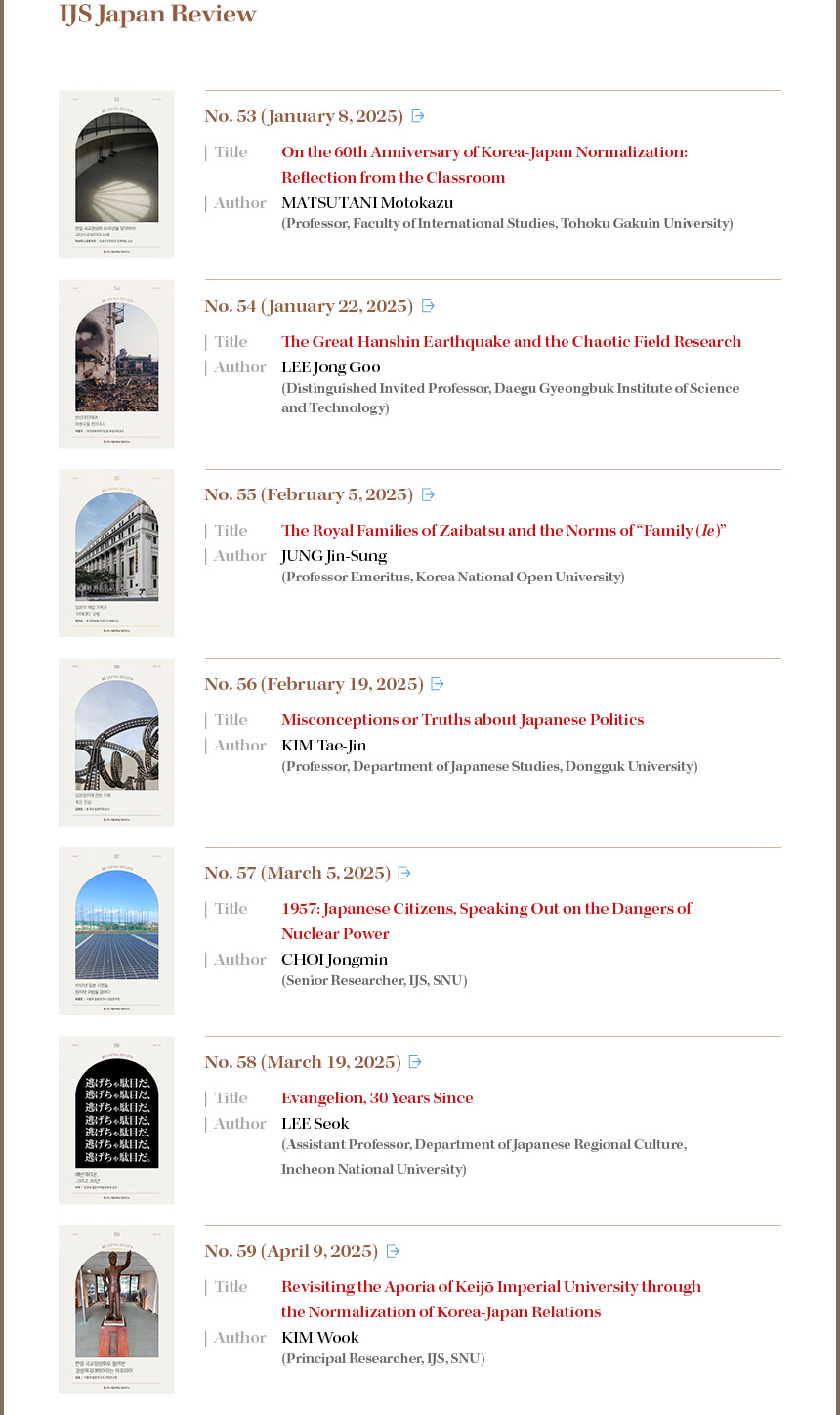This screenshot has height=1415, width=840.
Task: Open the link icon beside No. 56
Action: (x=438, y=684)
